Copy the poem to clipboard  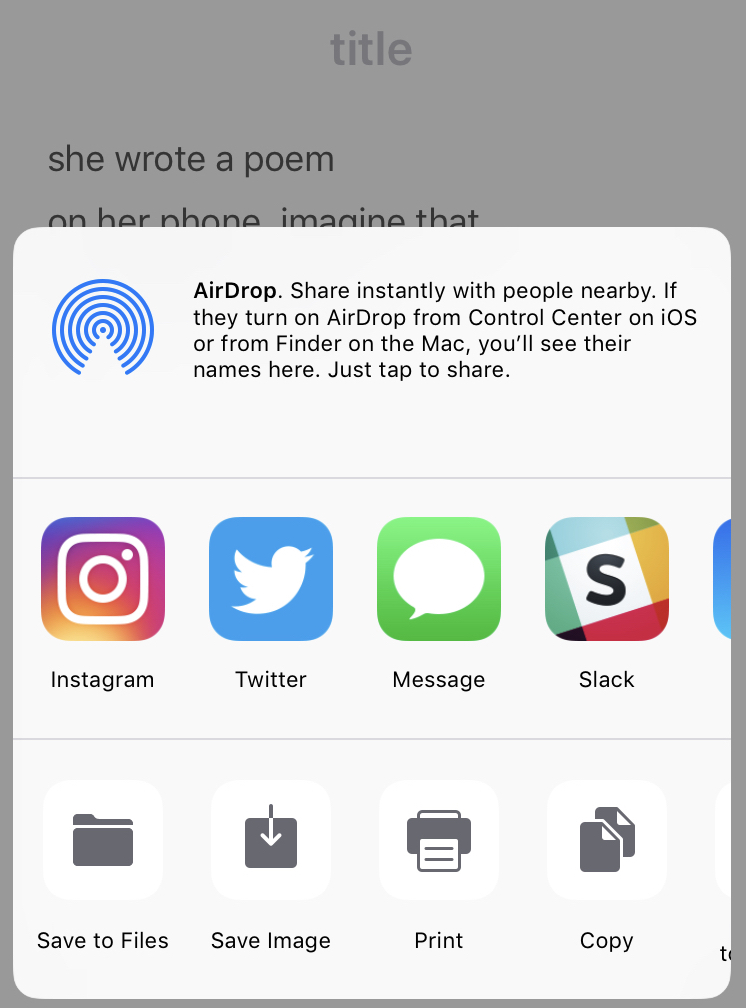coord(607,840)
